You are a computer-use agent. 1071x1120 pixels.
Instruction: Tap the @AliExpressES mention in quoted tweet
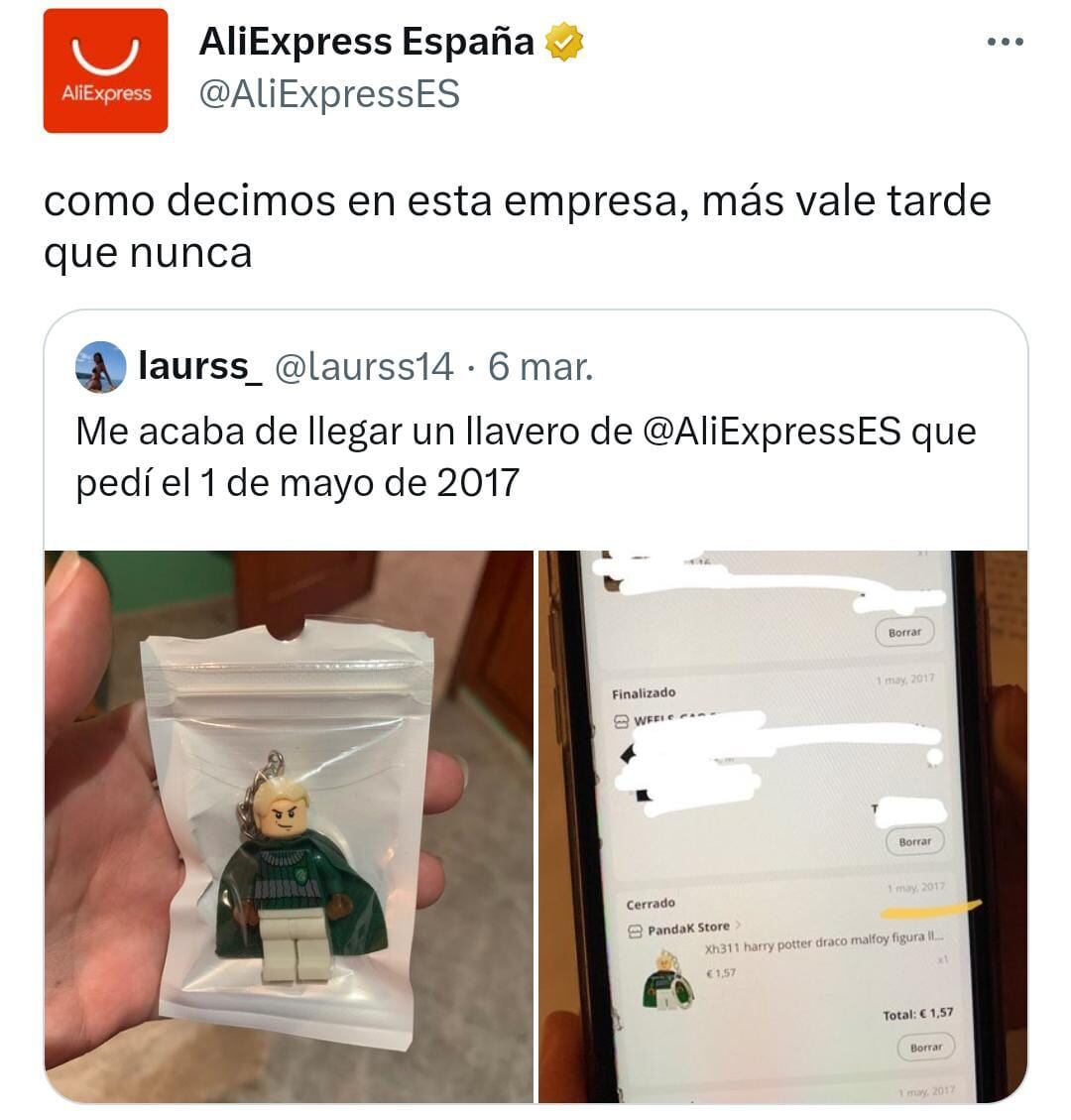[x=773, y=432]
